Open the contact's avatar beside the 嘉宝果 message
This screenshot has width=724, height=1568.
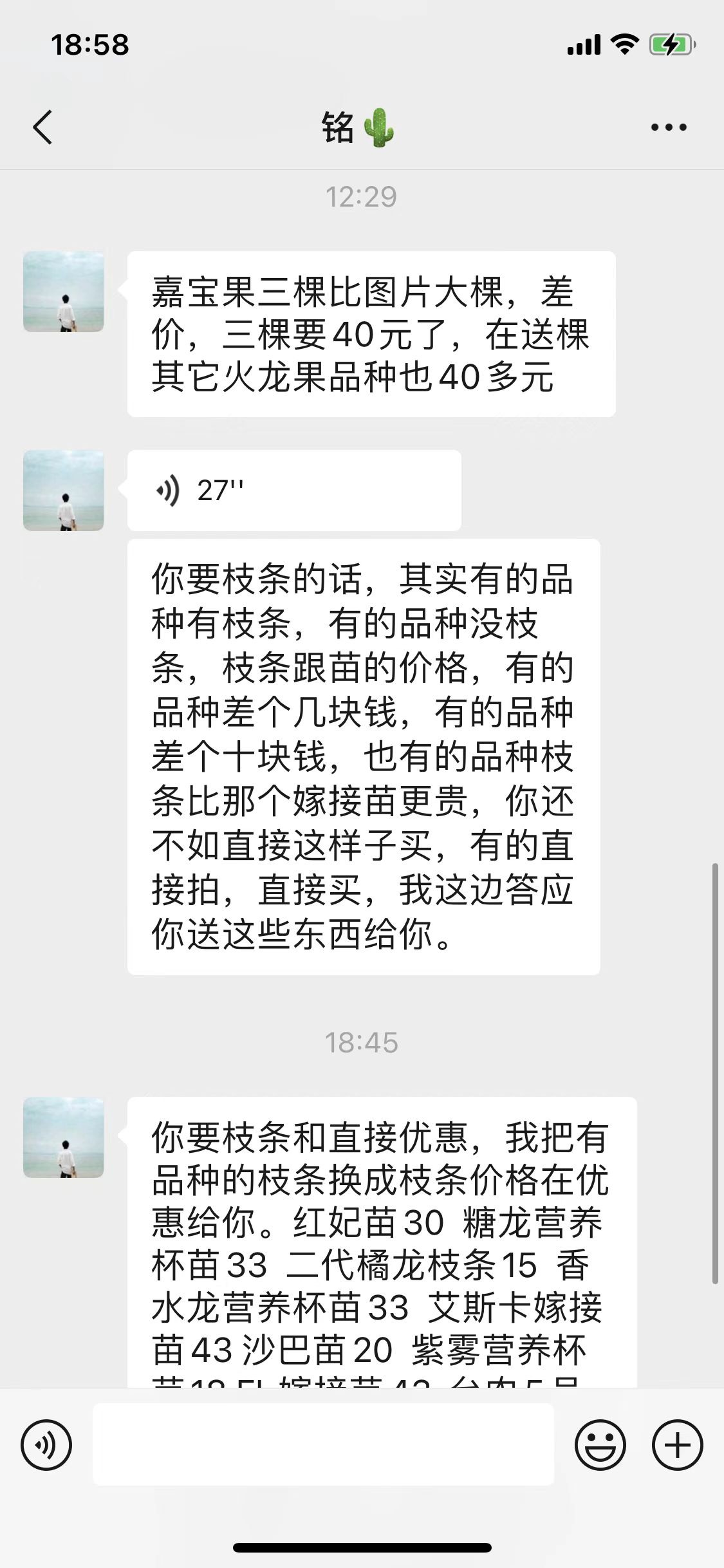tap(64, 292)
